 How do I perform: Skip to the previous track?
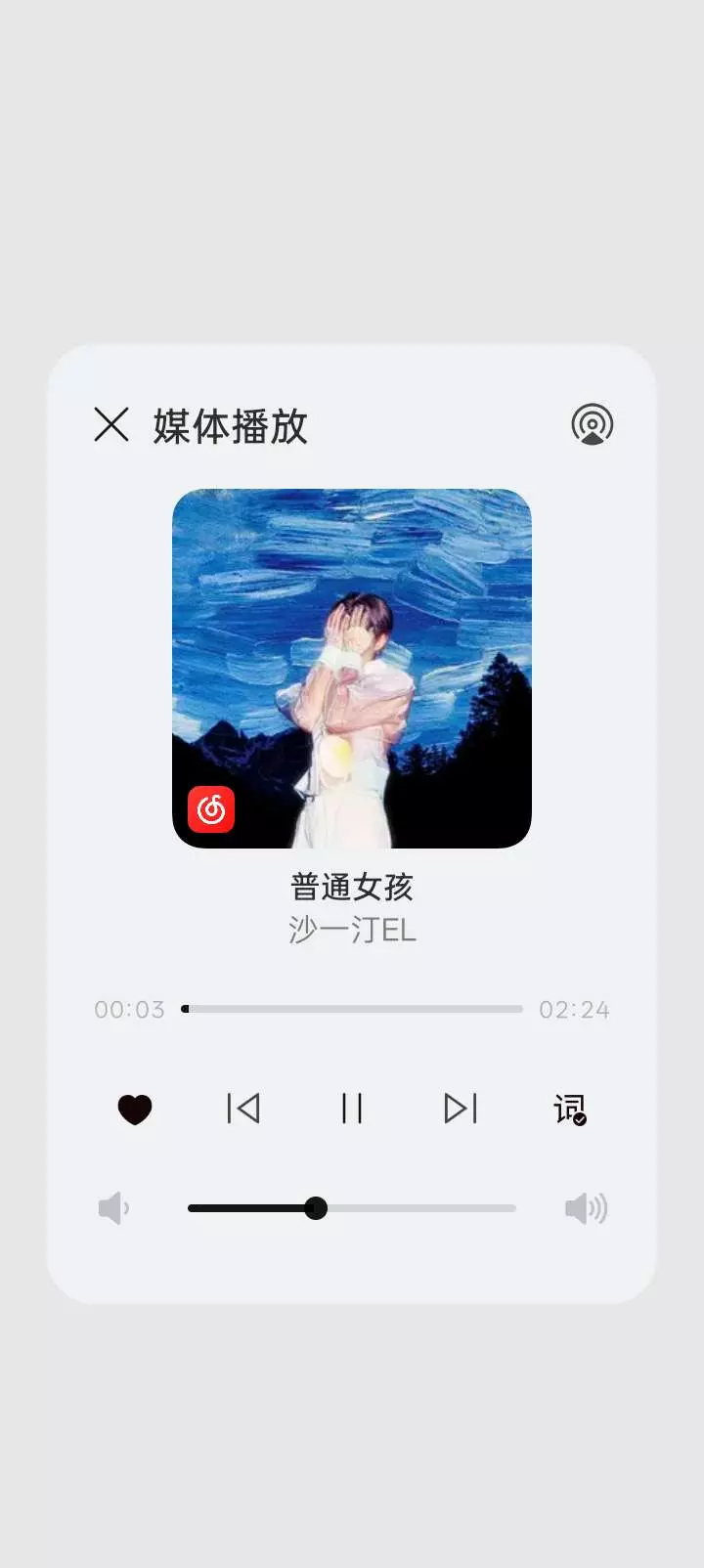[243, 1109]
